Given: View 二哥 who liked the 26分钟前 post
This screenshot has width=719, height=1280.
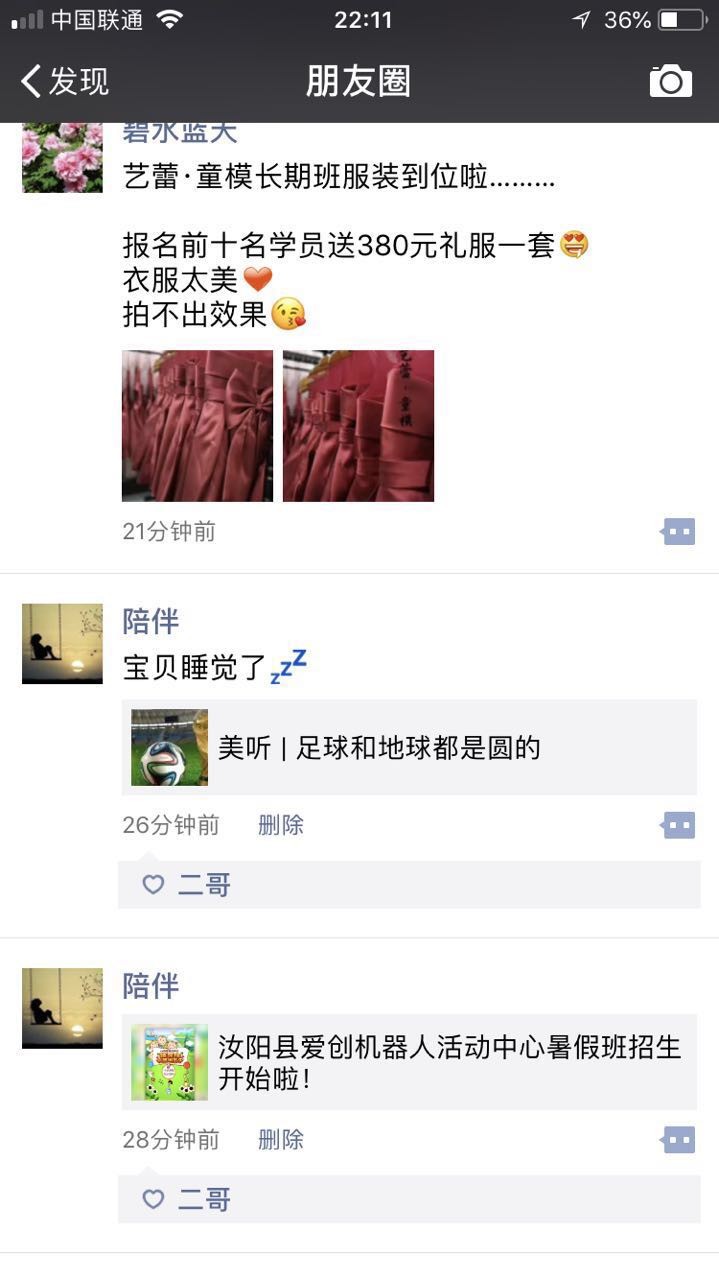Looking at the screenshot, I should tap(204, 885).
